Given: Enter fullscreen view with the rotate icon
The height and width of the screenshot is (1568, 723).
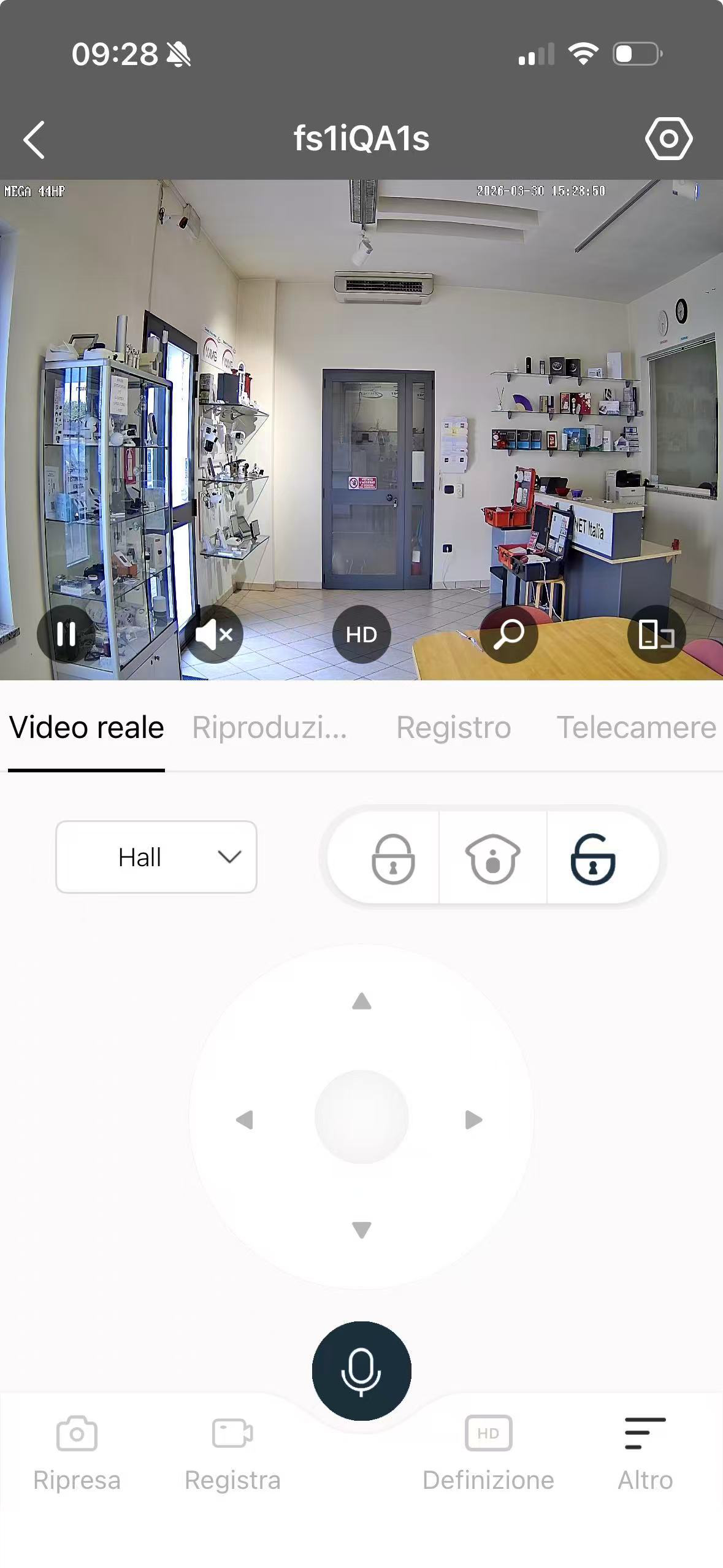Looking at the screenshot, I should coord(655,634).
